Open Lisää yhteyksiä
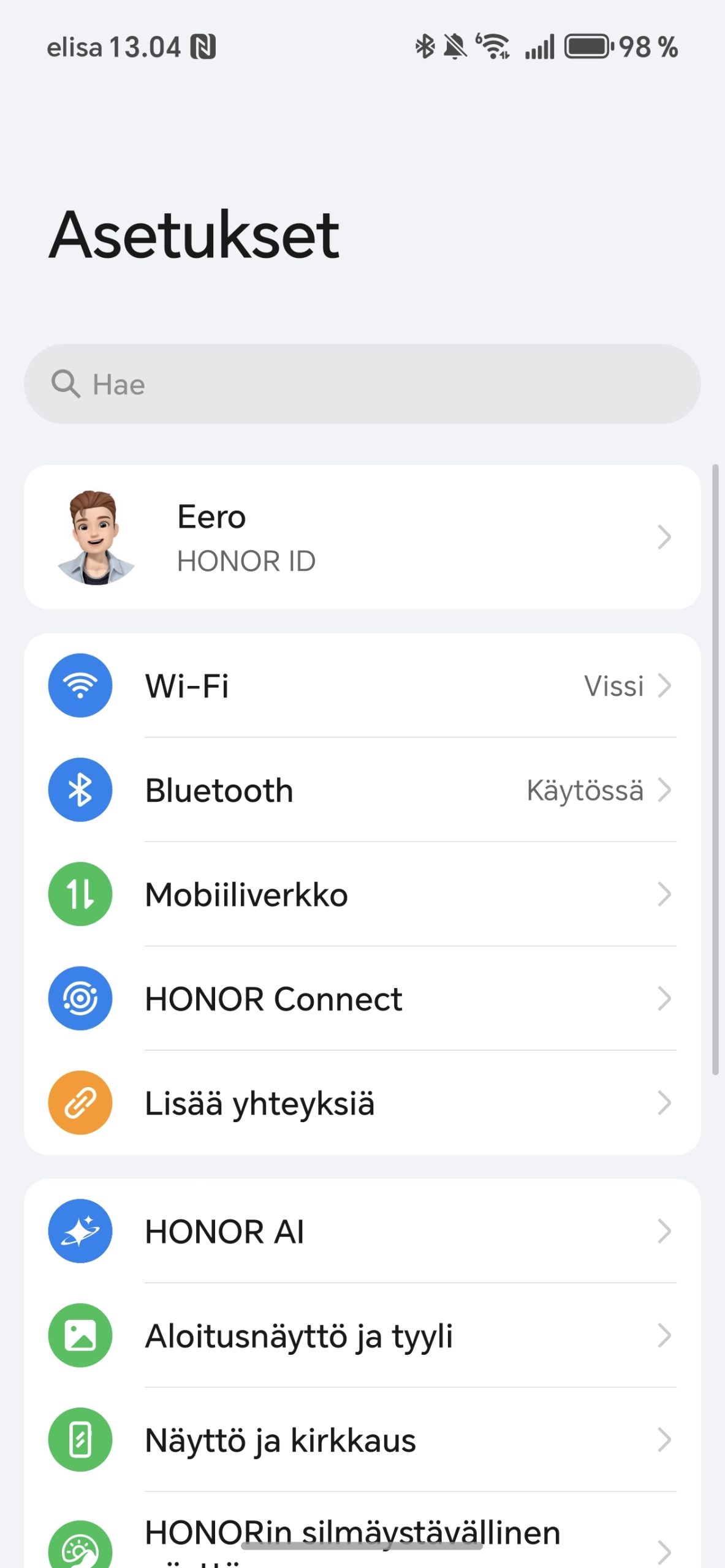 [x=362, y=1102]
